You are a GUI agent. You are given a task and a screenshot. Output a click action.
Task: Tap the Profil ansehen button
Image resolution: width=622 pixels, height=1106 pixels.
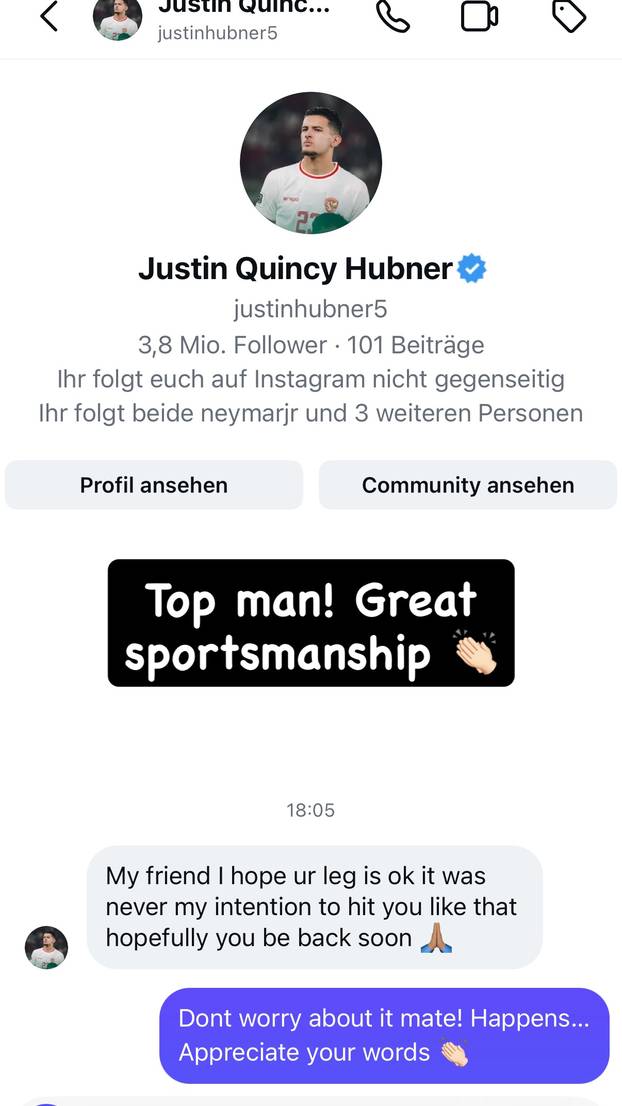click(x=154, y=485)
